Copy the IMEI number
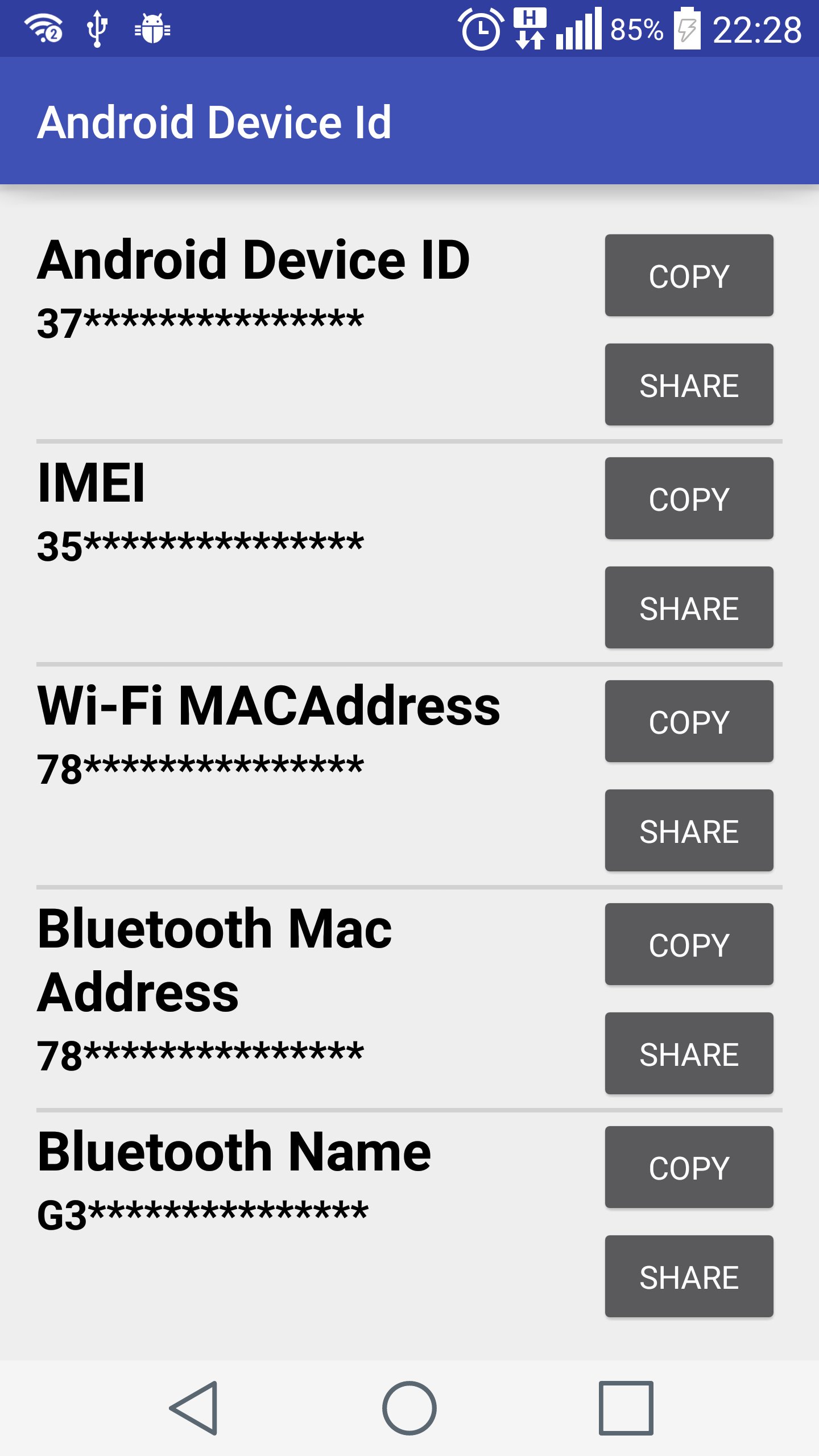The image size is (819, 1456). tap(689, 498)
